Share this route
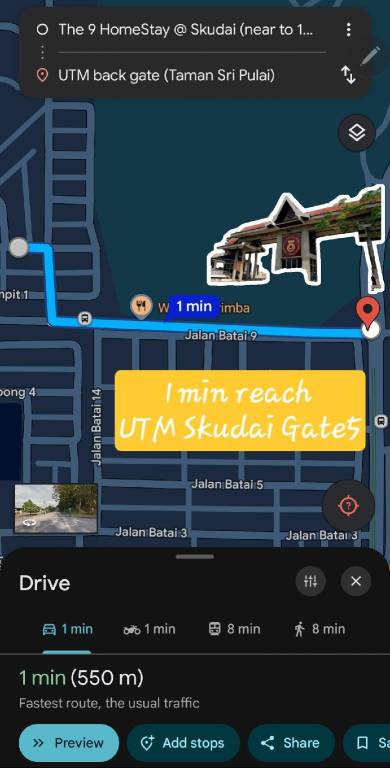 pyautogui.click(x=291, y=743)
